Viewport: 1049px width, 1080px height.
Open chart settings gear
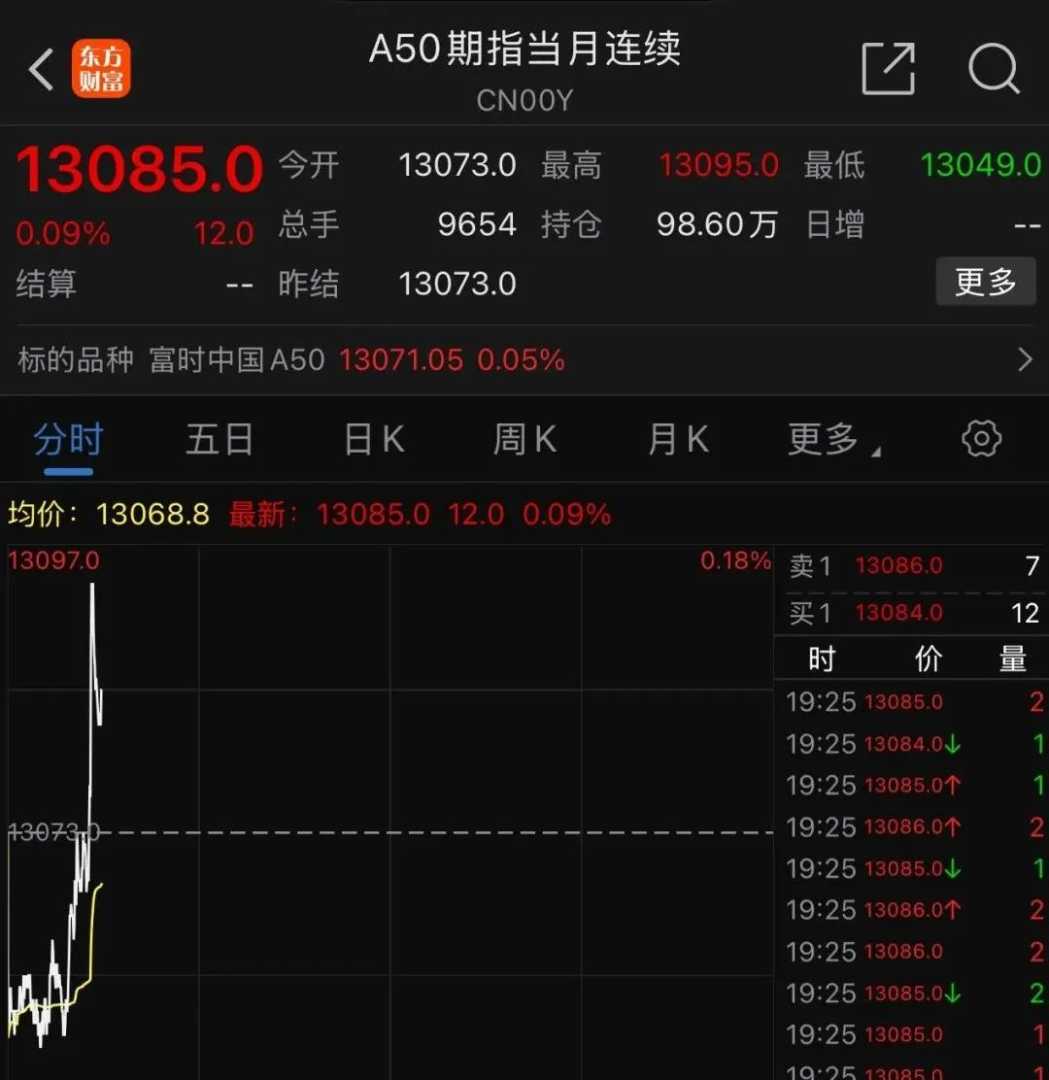(x=981, y=439)
